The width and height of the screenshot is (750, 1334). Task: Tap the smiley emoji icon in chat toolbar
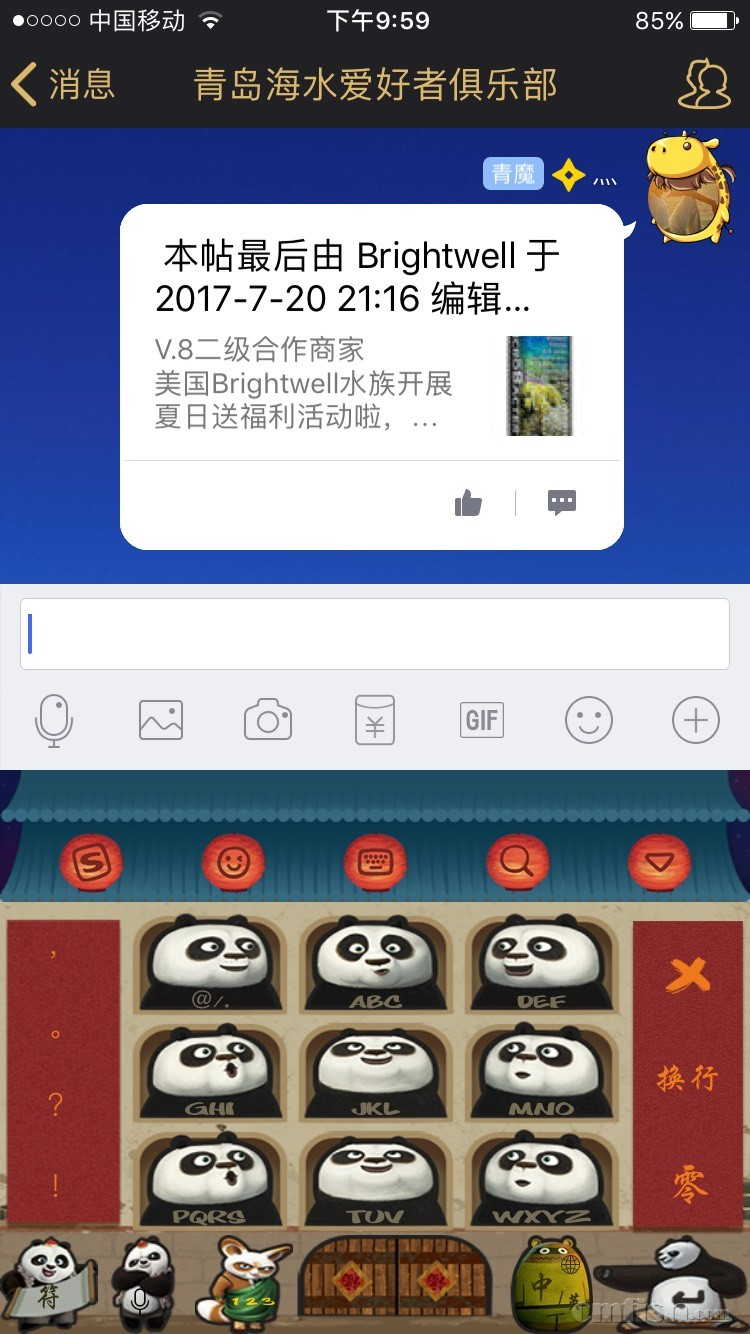pos(588,719)
